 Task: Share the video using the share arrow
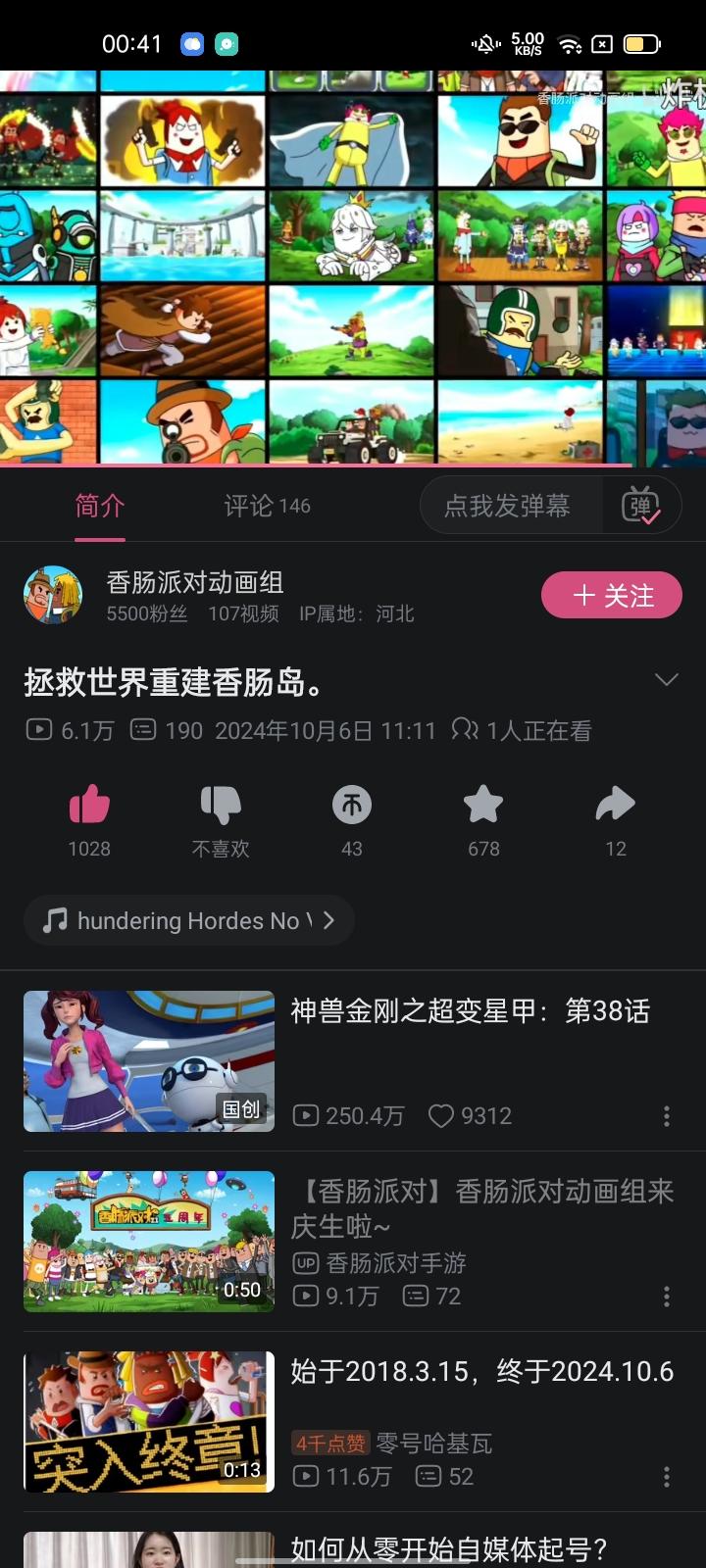(x=614, y=804)
